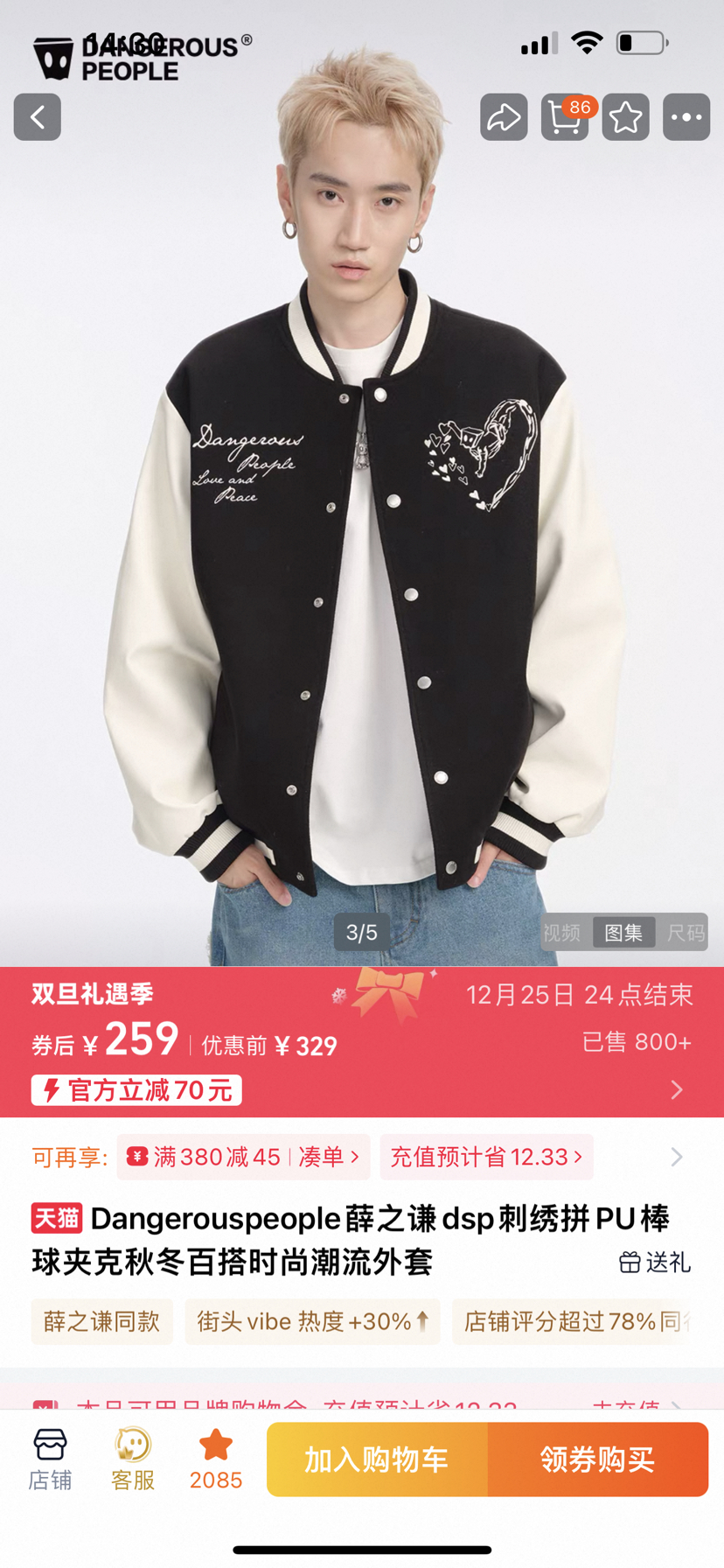
Task: Click the star favorite icon at top right
Action: pyautogui.click(x=625, y=116)
